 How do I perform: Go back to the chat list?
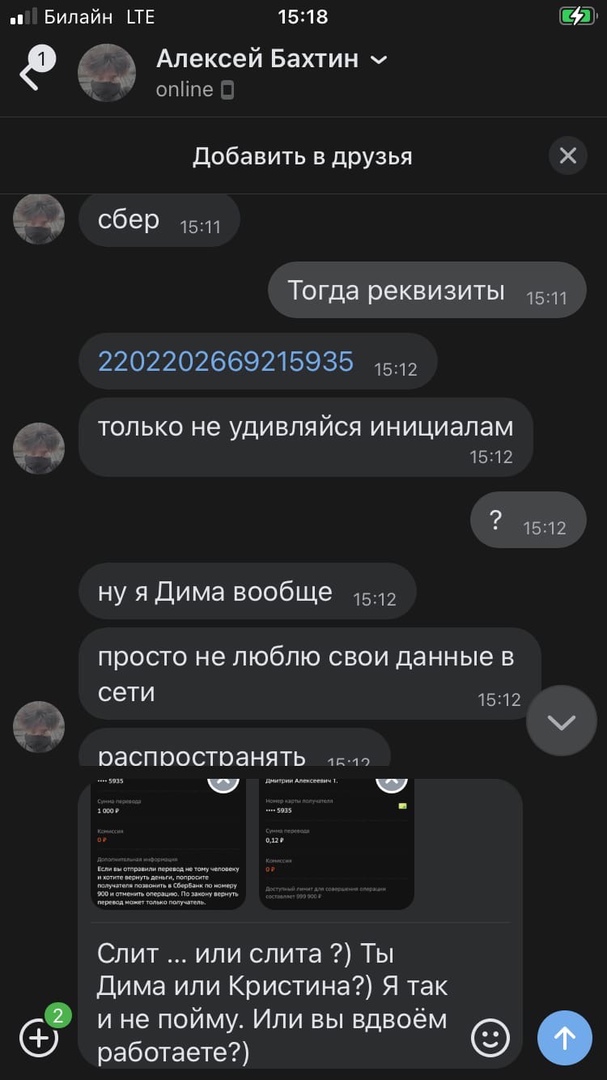click(x=29, y=75)
